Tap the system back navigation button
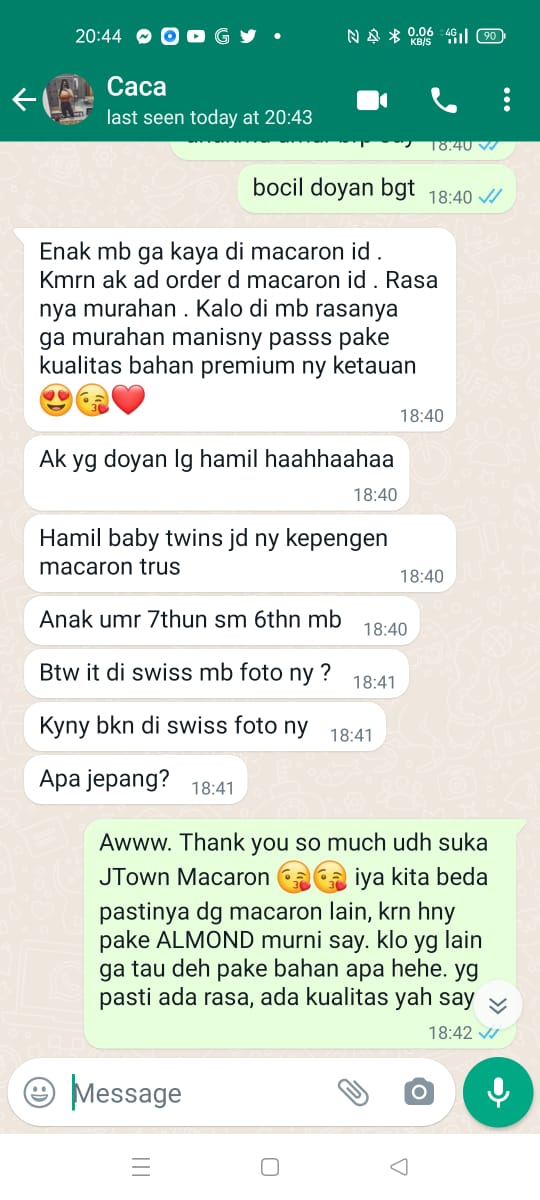 coord(399,1166)
